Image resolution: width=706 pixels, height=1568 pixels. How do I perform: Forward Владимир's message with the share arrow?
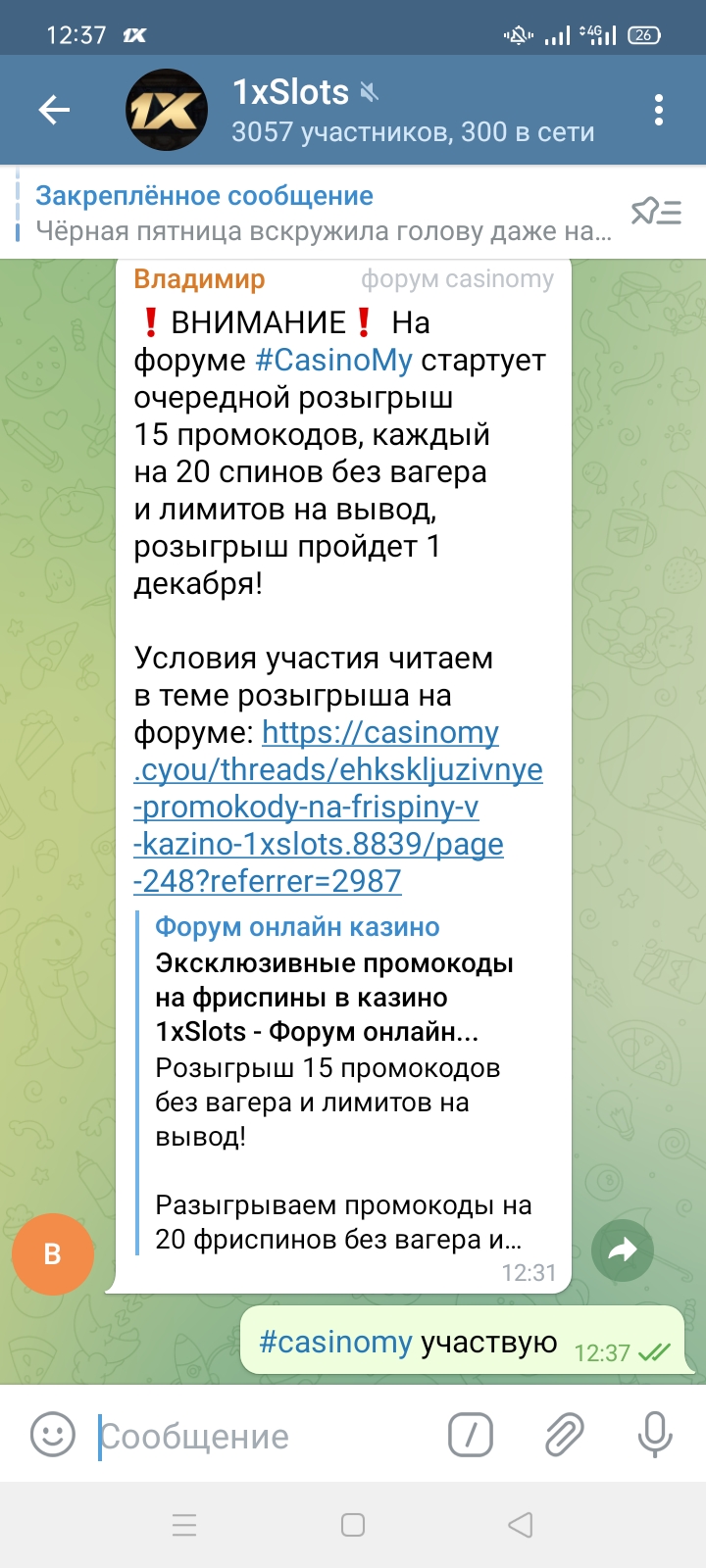(623, 1249)
